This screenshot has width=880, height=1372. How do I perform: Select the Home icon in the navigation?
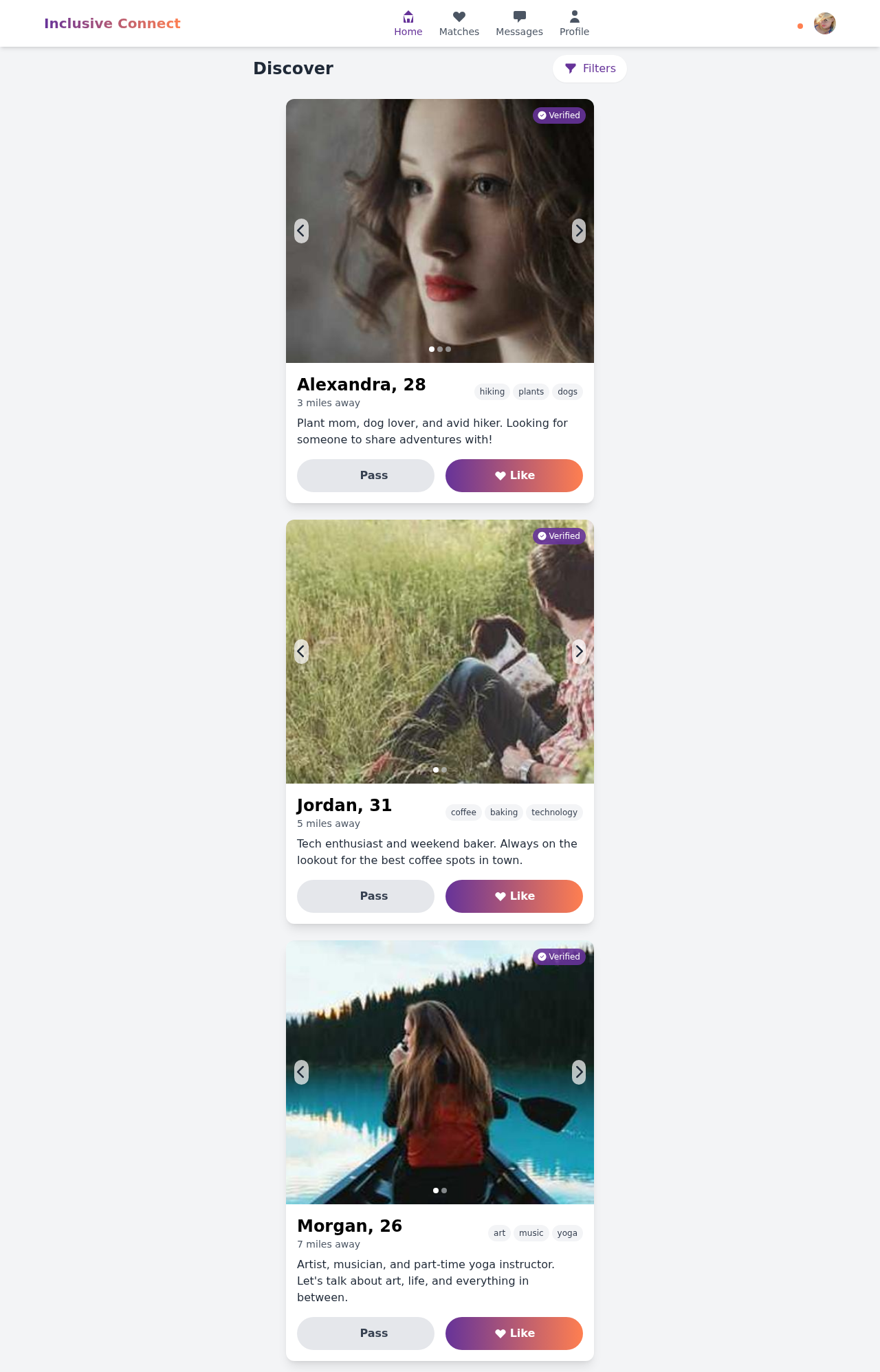pos(408,16)
